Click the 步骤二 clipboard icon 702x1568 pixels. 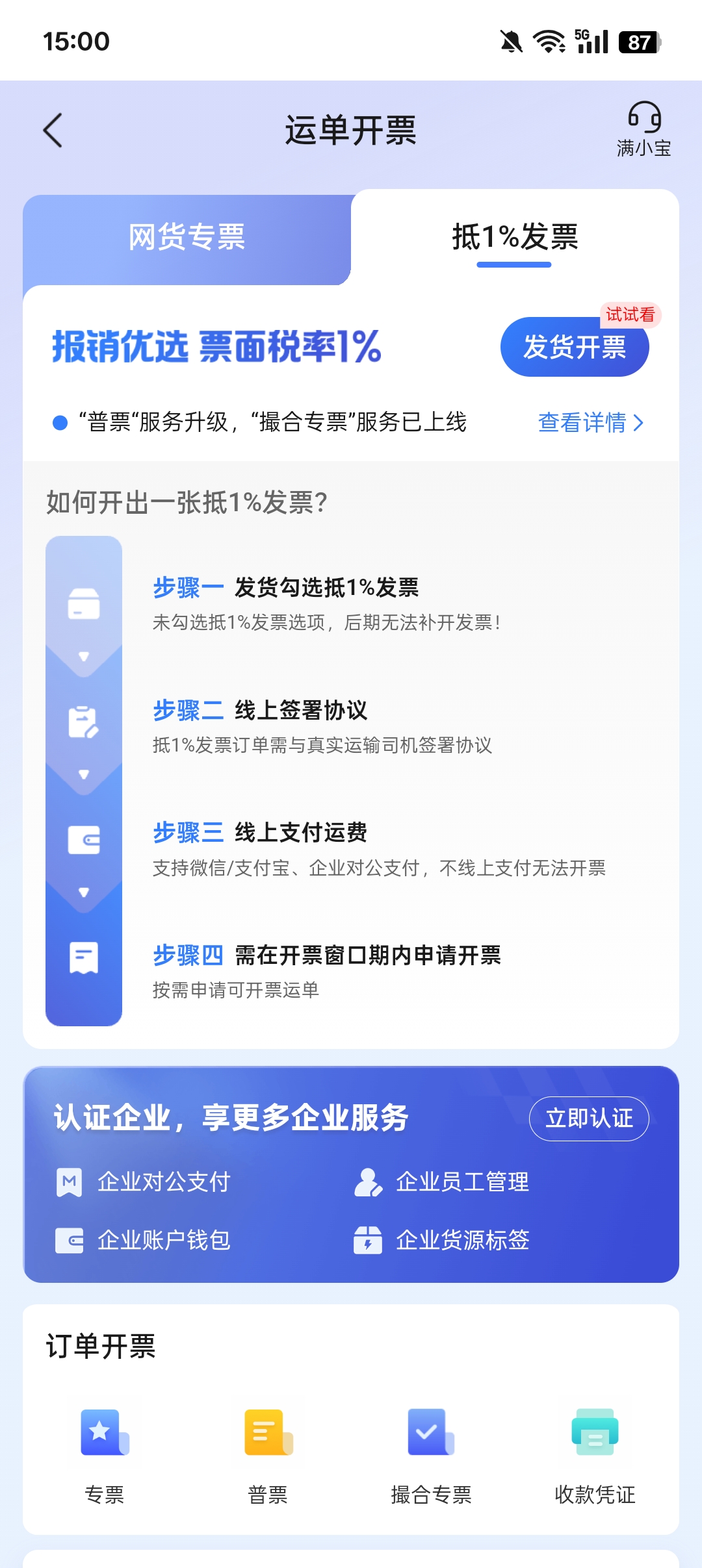pyautogui.click(x=83, y=723)
